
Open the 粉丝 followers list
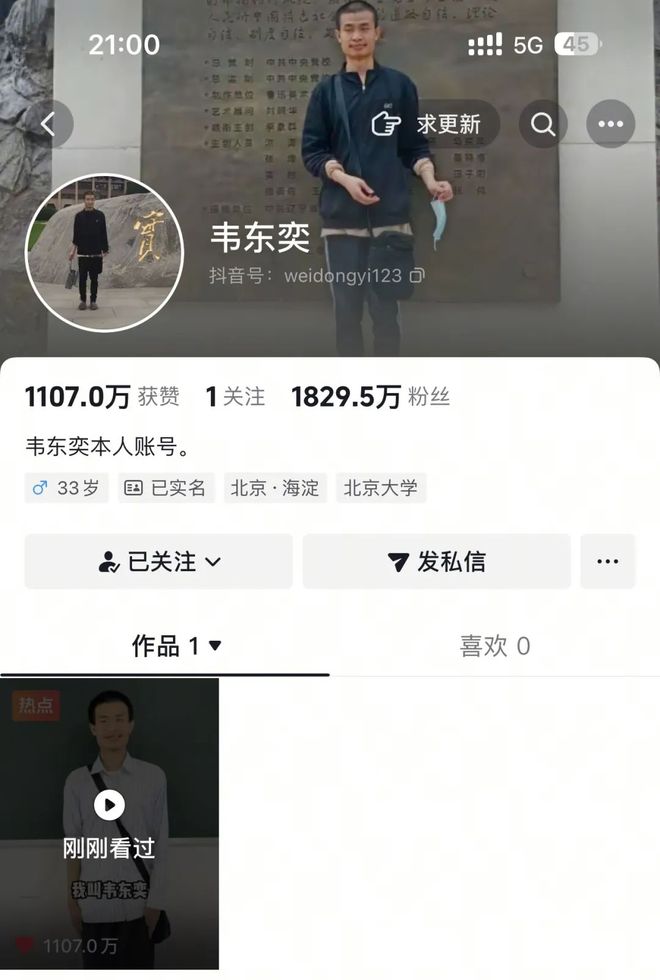point(370,397)
